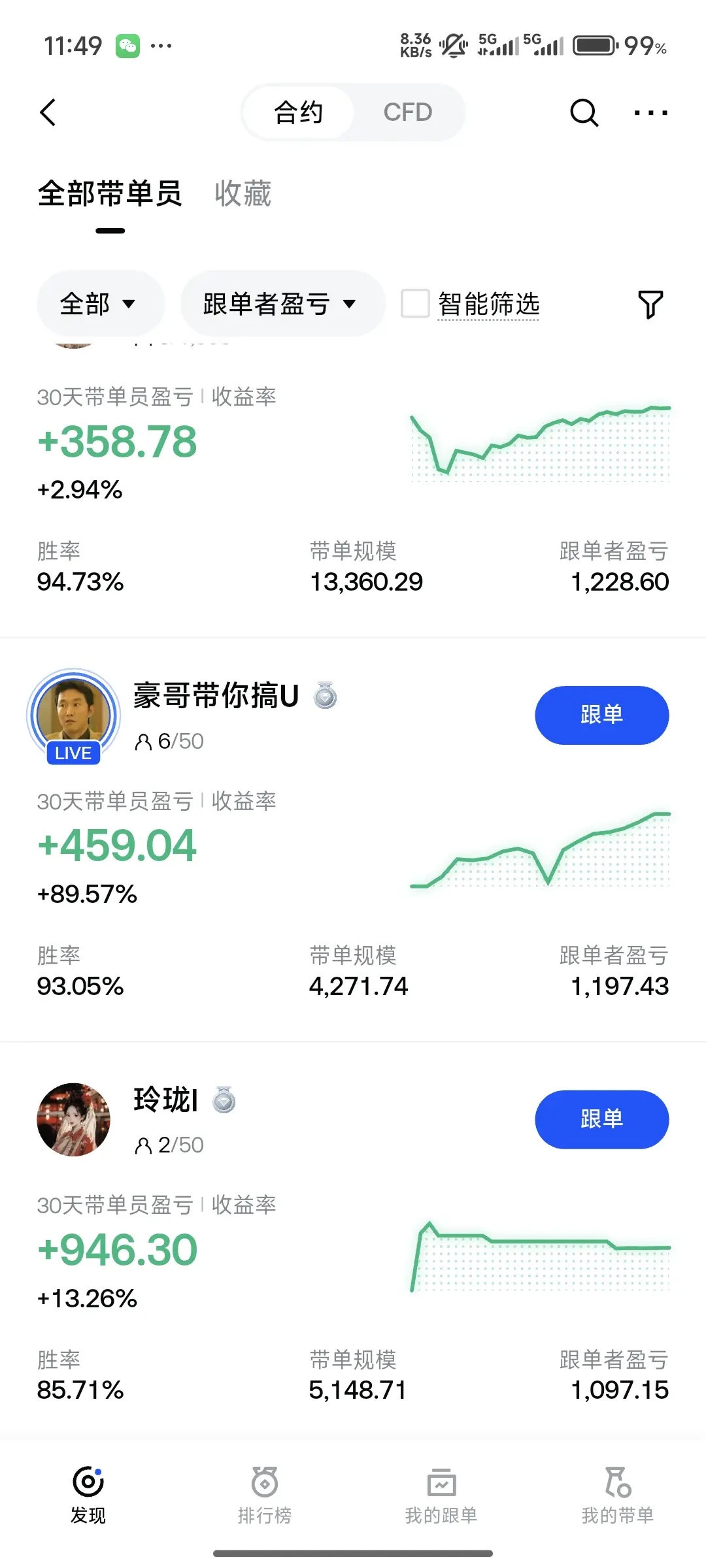
Task: Open the search icon
Action: 584,112
